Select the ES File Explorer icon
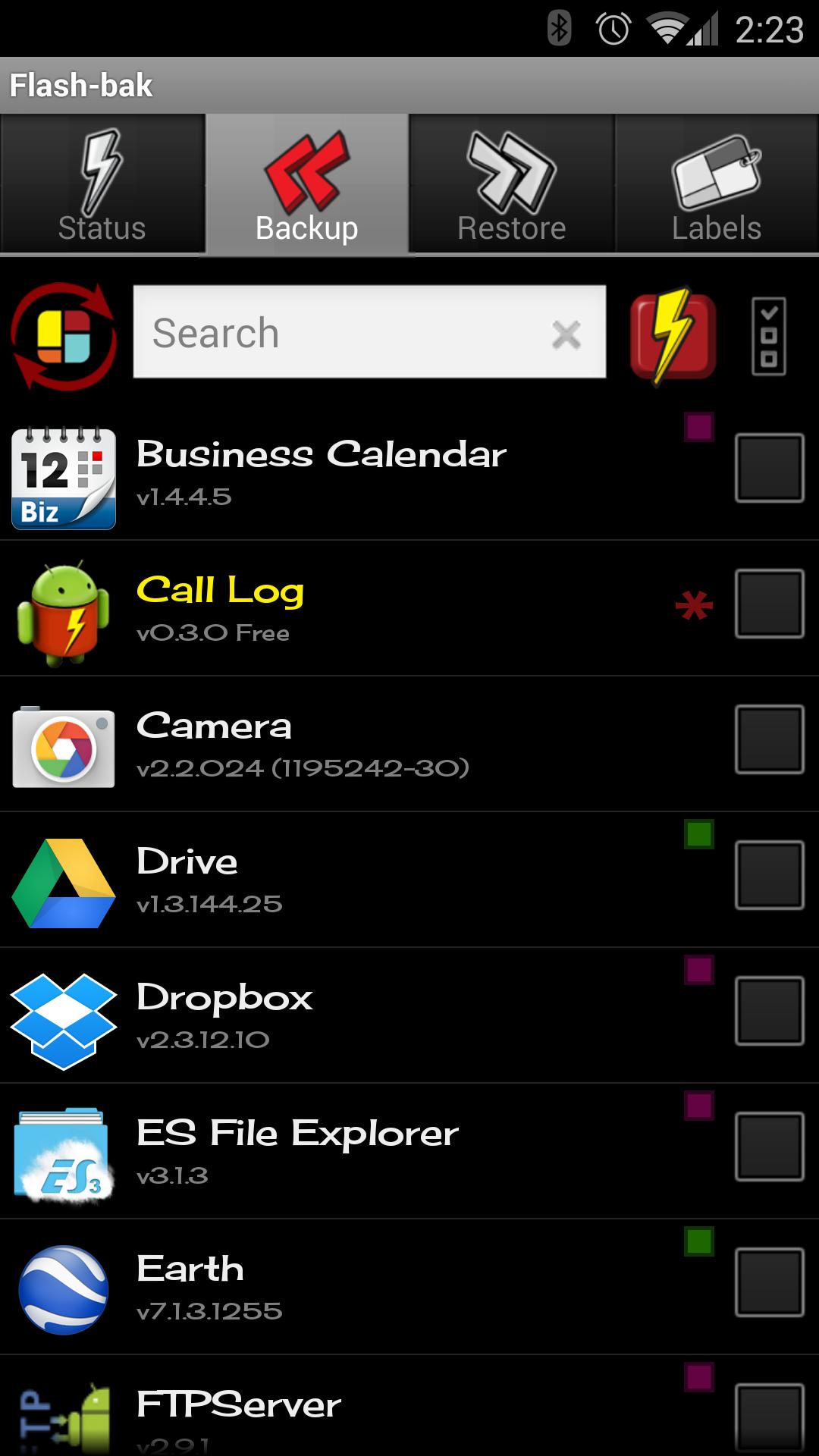819x1456 pixels. click(64, 1154)
